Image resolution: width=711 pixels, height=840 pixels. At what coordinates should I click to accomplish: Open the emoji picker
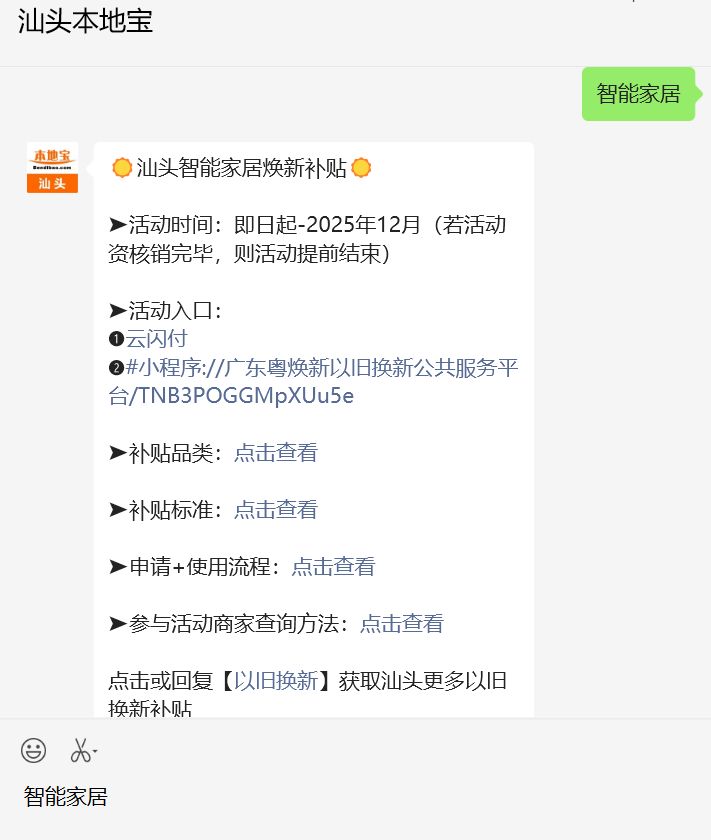(x=33, y=749)
